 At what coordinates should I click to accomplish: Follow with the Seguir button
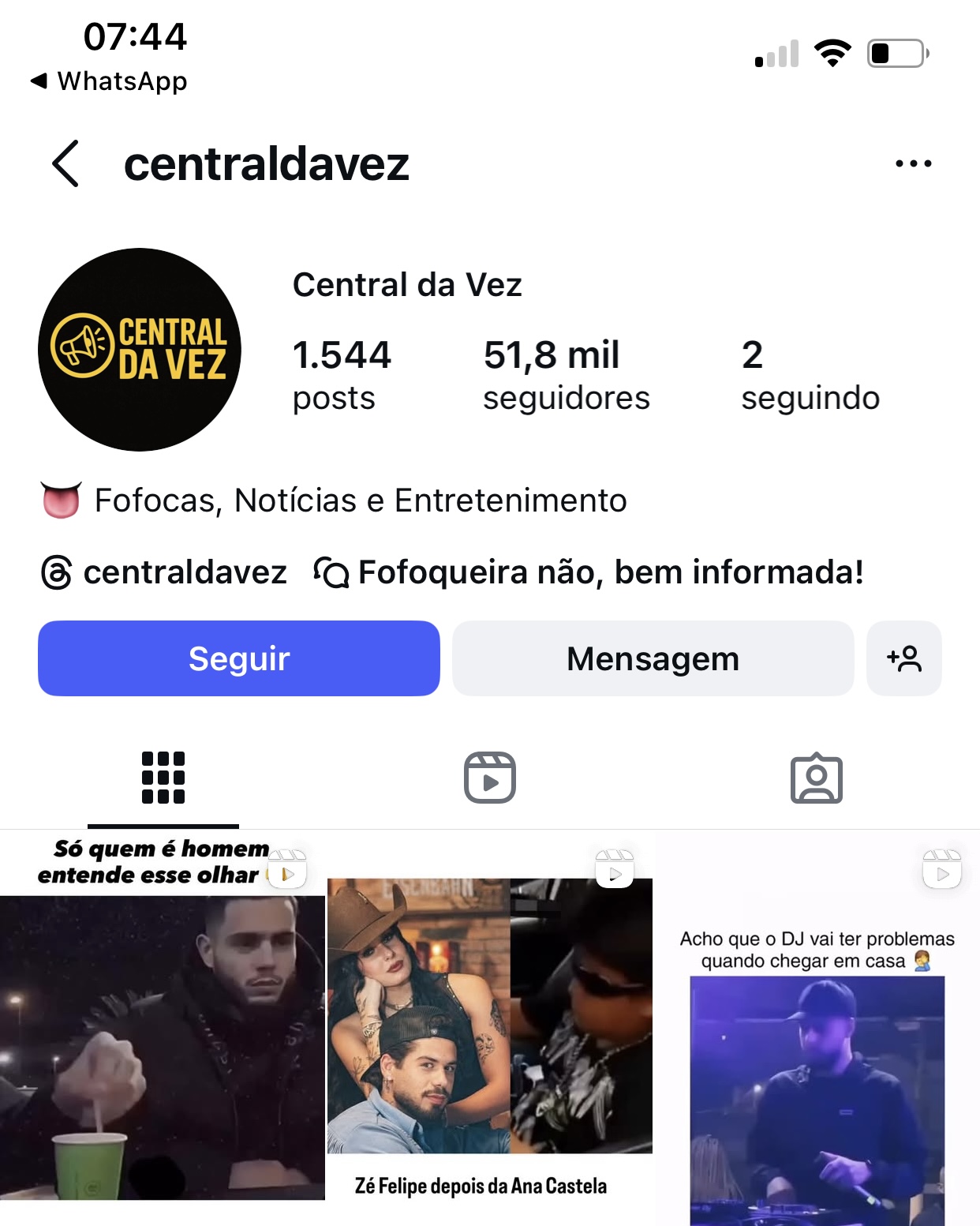coord(239,658)
